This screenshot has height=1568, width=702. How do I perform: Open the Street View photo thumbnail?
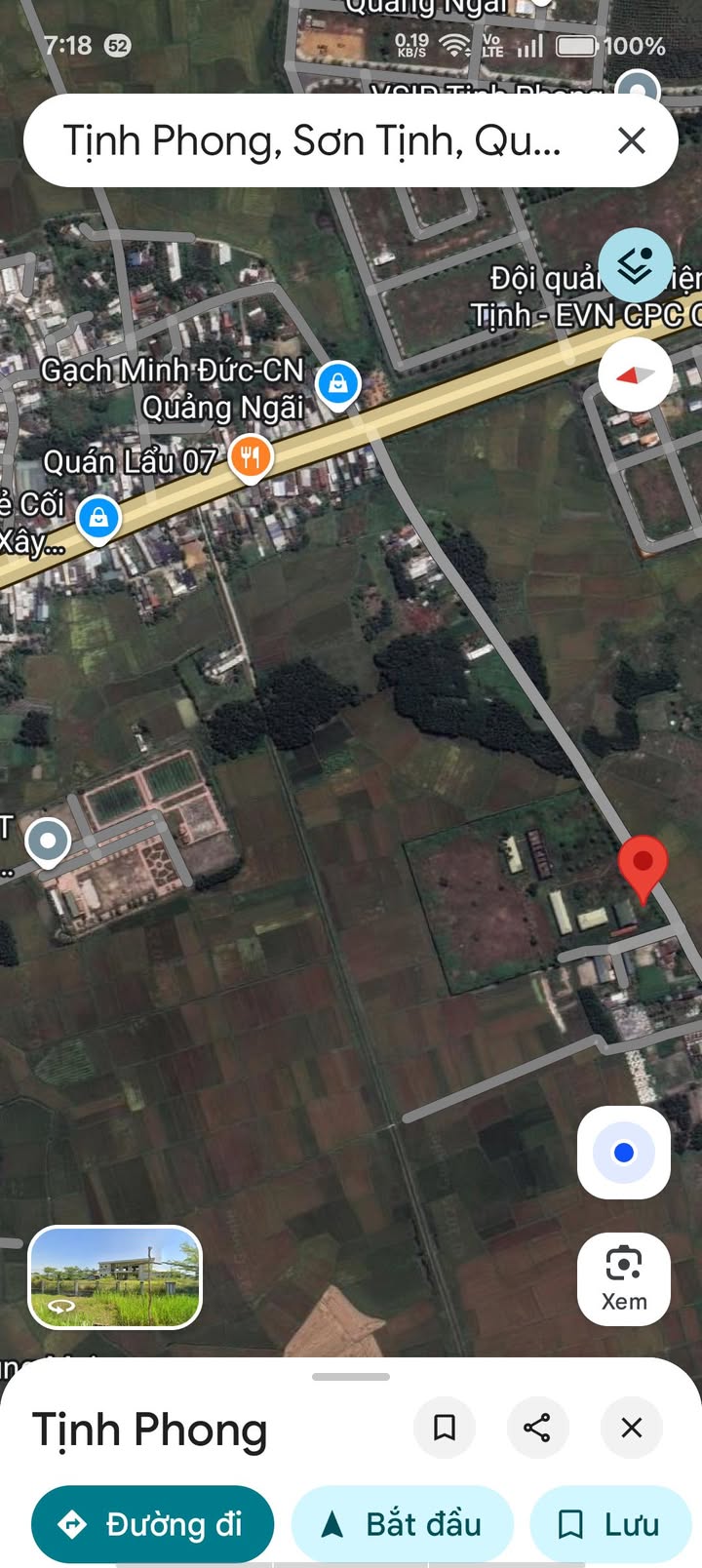click(x=115, y=1277)
